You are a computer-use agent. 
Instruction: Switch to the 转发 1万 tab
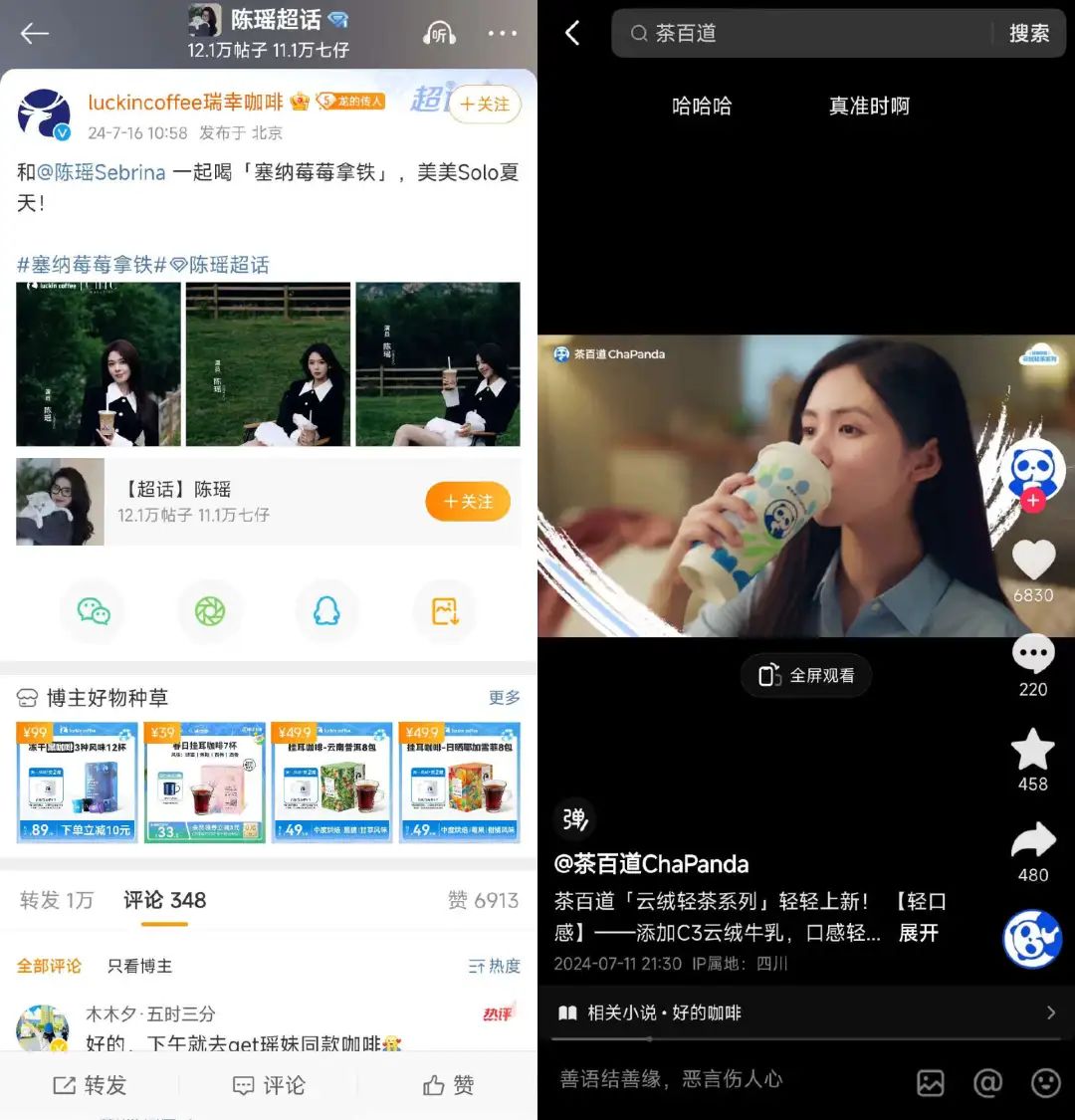(x=57, y=900)
